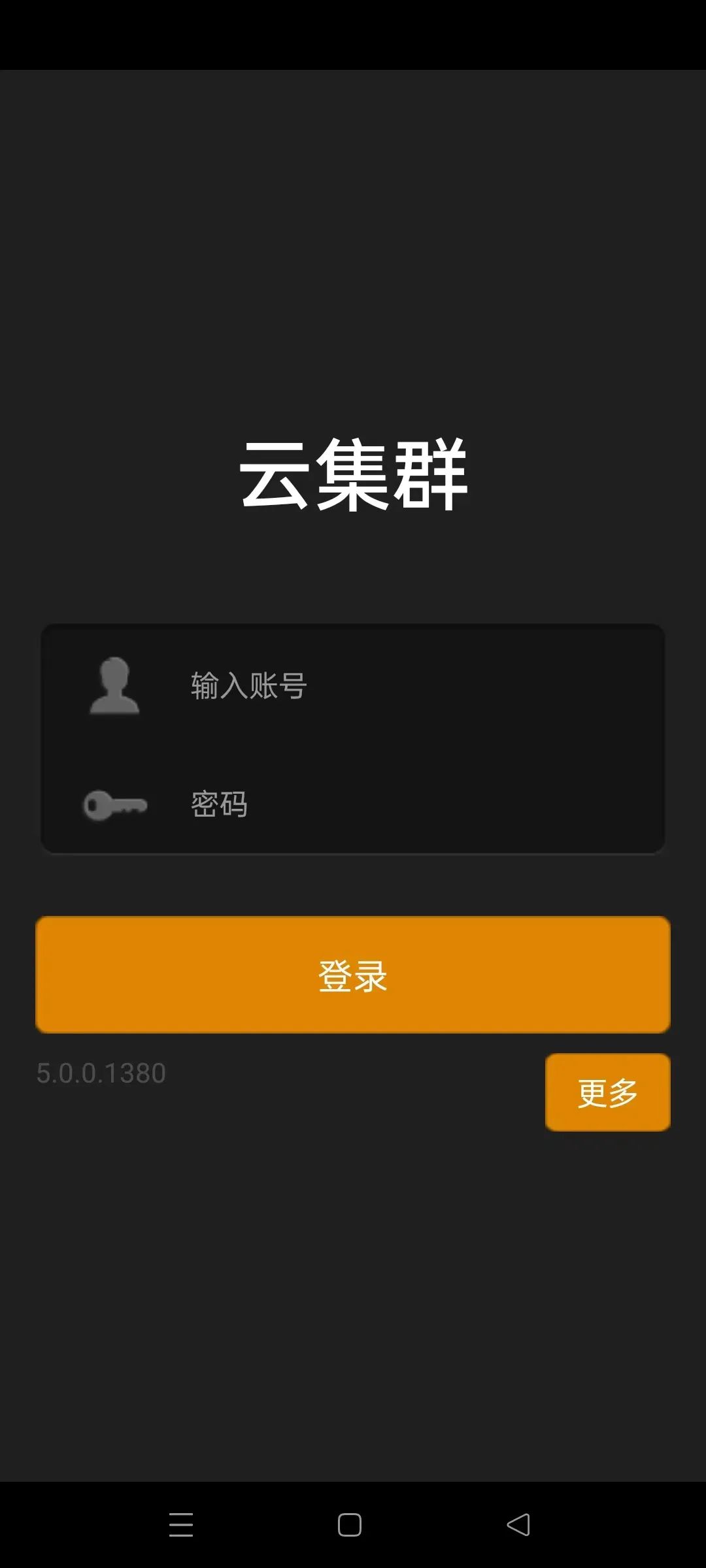Screen dimensions: 706x1568
Task: Tap the 密码 password field
Action: 392,804
